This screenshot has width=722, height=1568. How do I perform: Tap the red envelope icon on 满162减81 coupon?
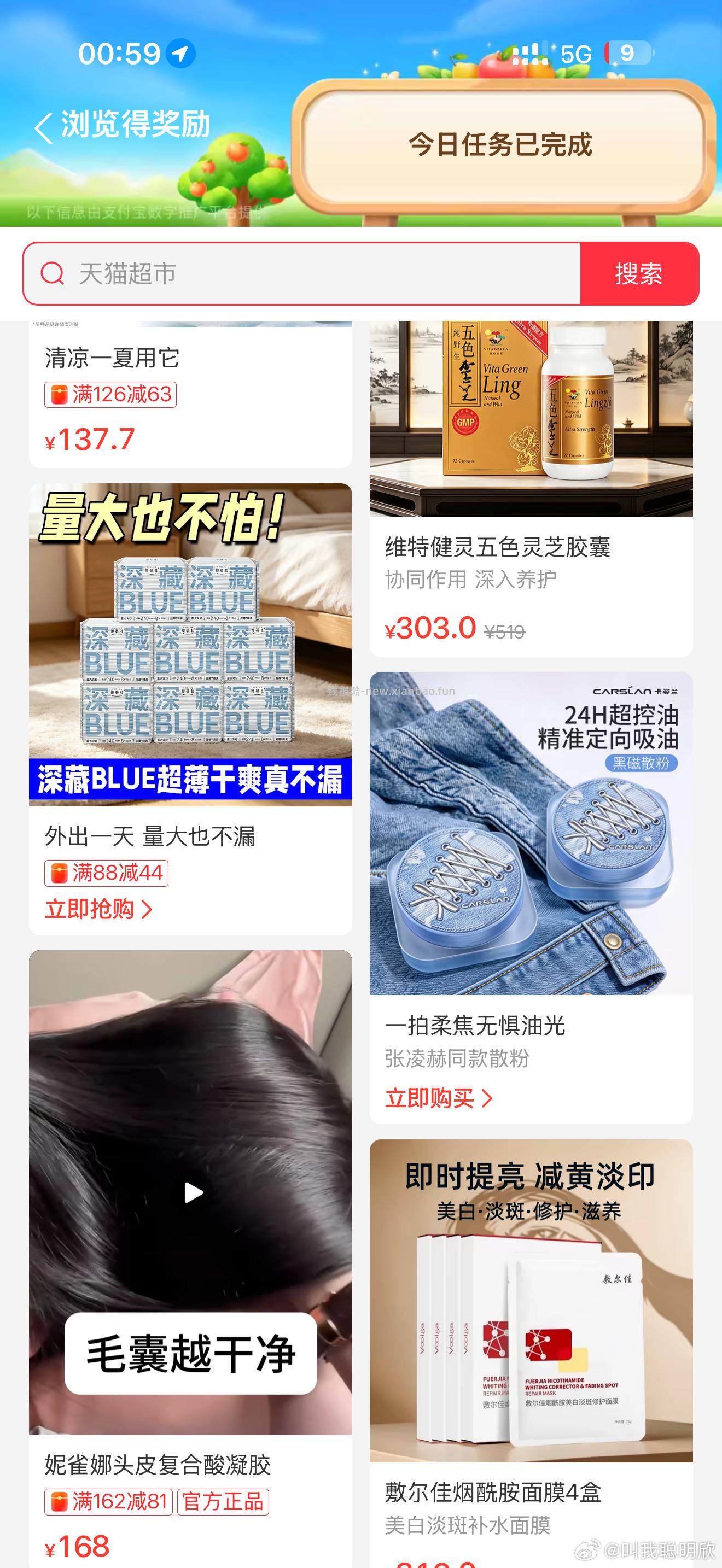(58, 1501)
